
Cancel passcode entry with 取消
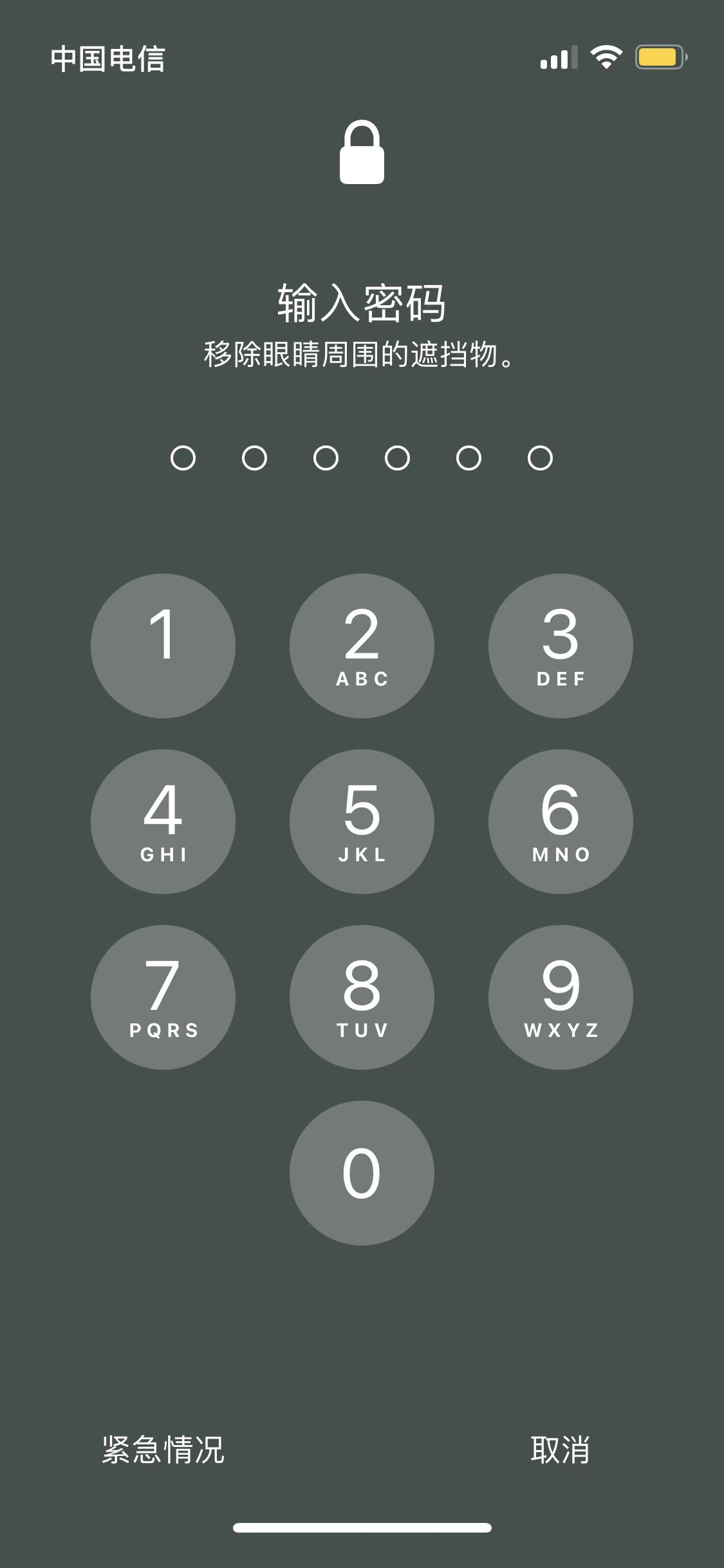coord(560,1450)
